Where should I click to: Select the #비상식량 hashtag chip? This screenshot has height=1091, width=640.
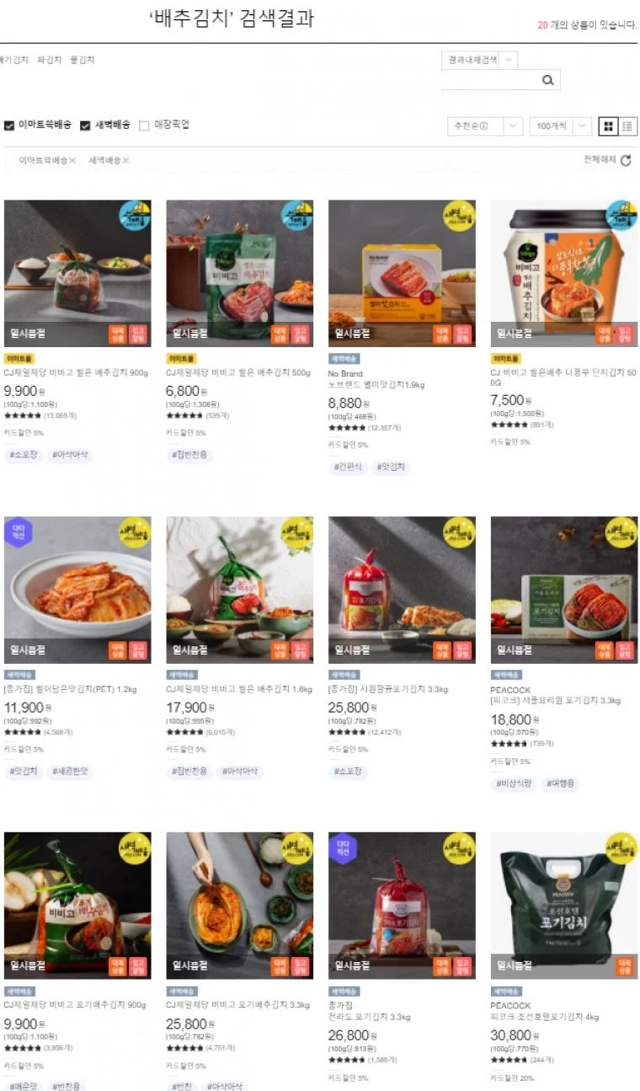[x=515, y=784]
